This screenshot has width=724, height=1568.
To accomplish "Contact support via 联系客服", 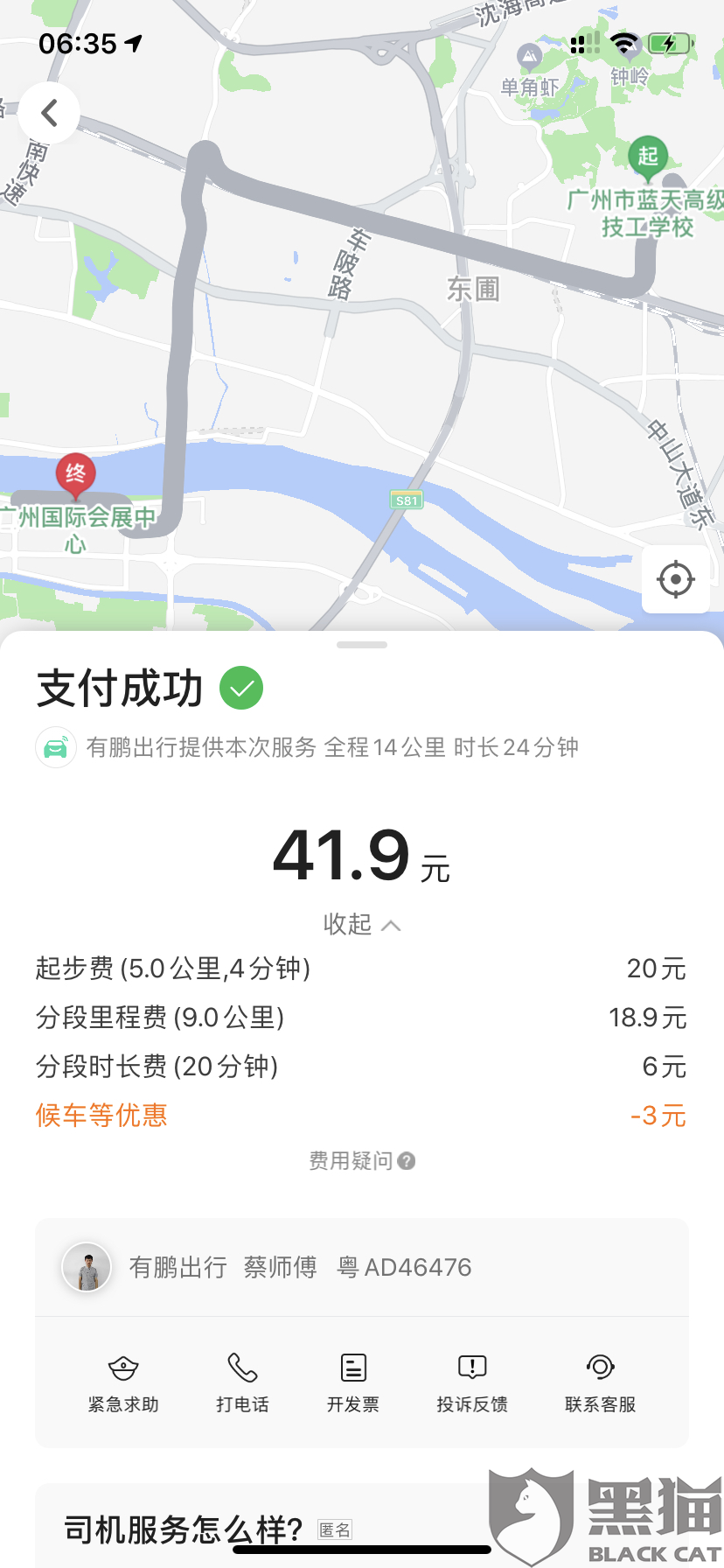I will 600,1382.
